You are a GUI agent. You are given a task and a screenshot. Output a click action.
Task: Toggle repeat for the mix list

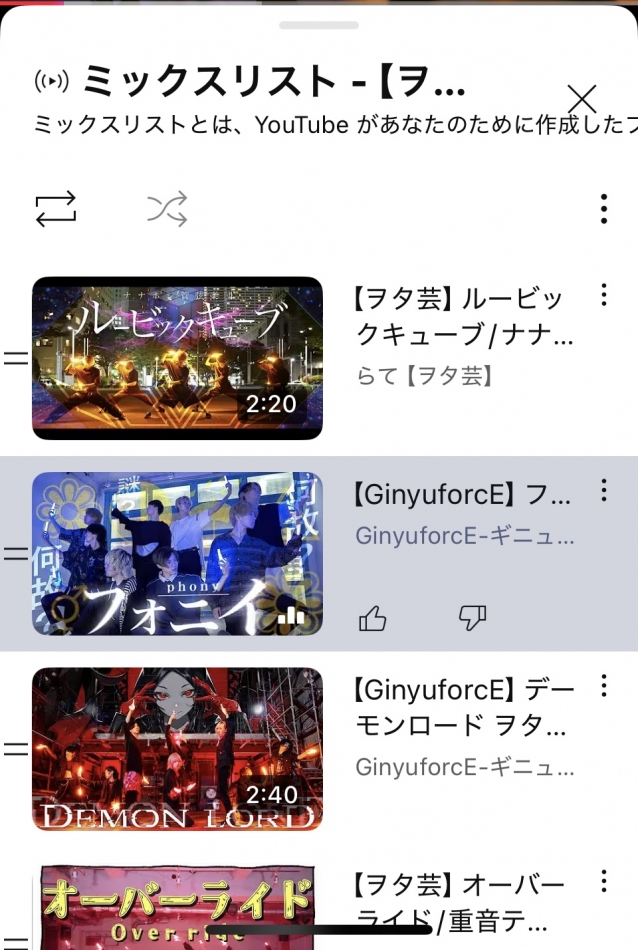[x=56, y=208]
